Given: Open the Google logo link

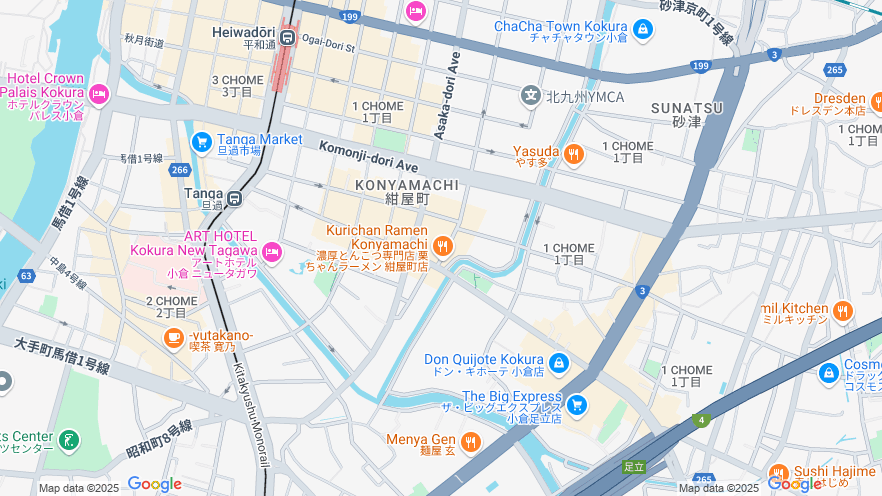Looking at the screenshot, I should pos(154,484).
